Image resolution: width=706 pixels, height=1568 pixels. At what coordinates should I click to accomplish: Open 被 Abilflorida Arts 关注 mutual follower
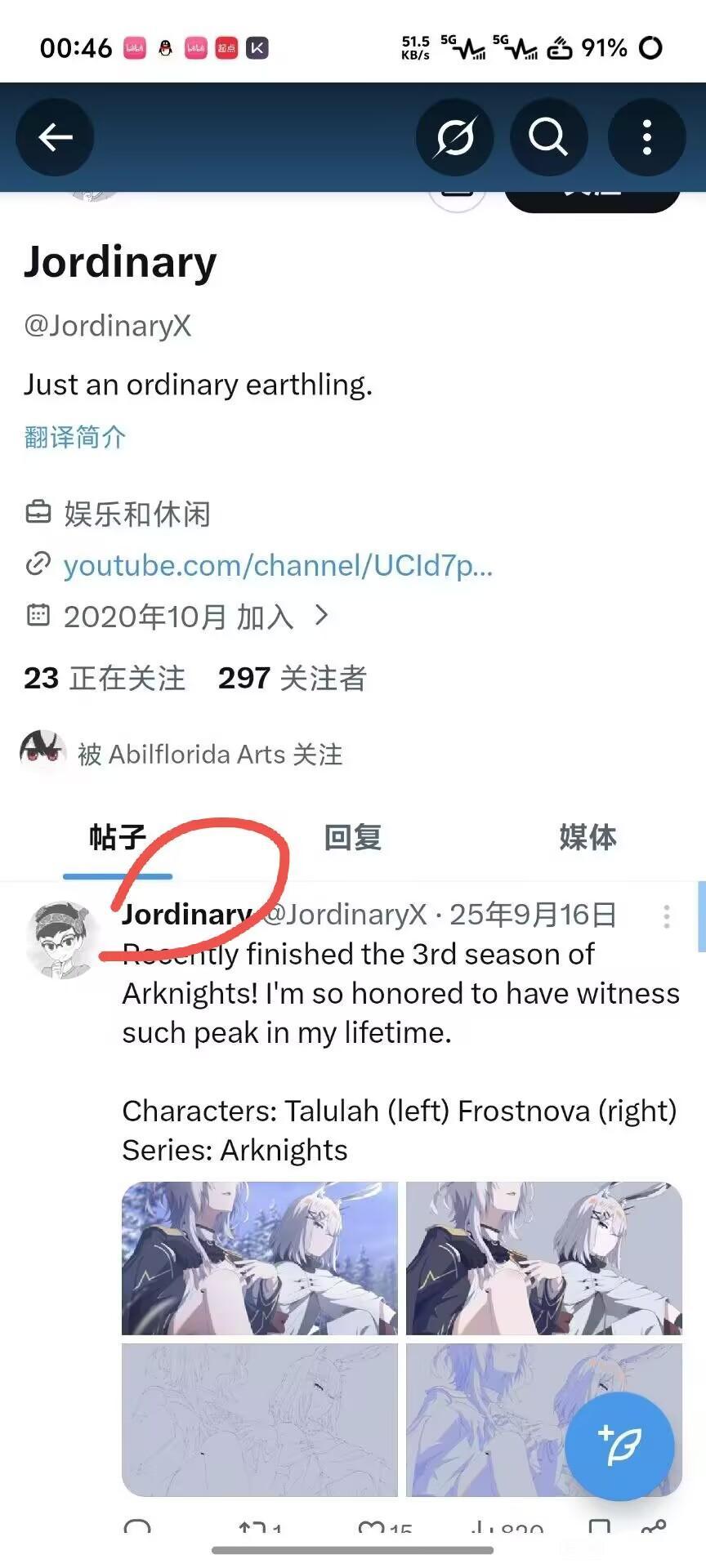click(209, 754)
